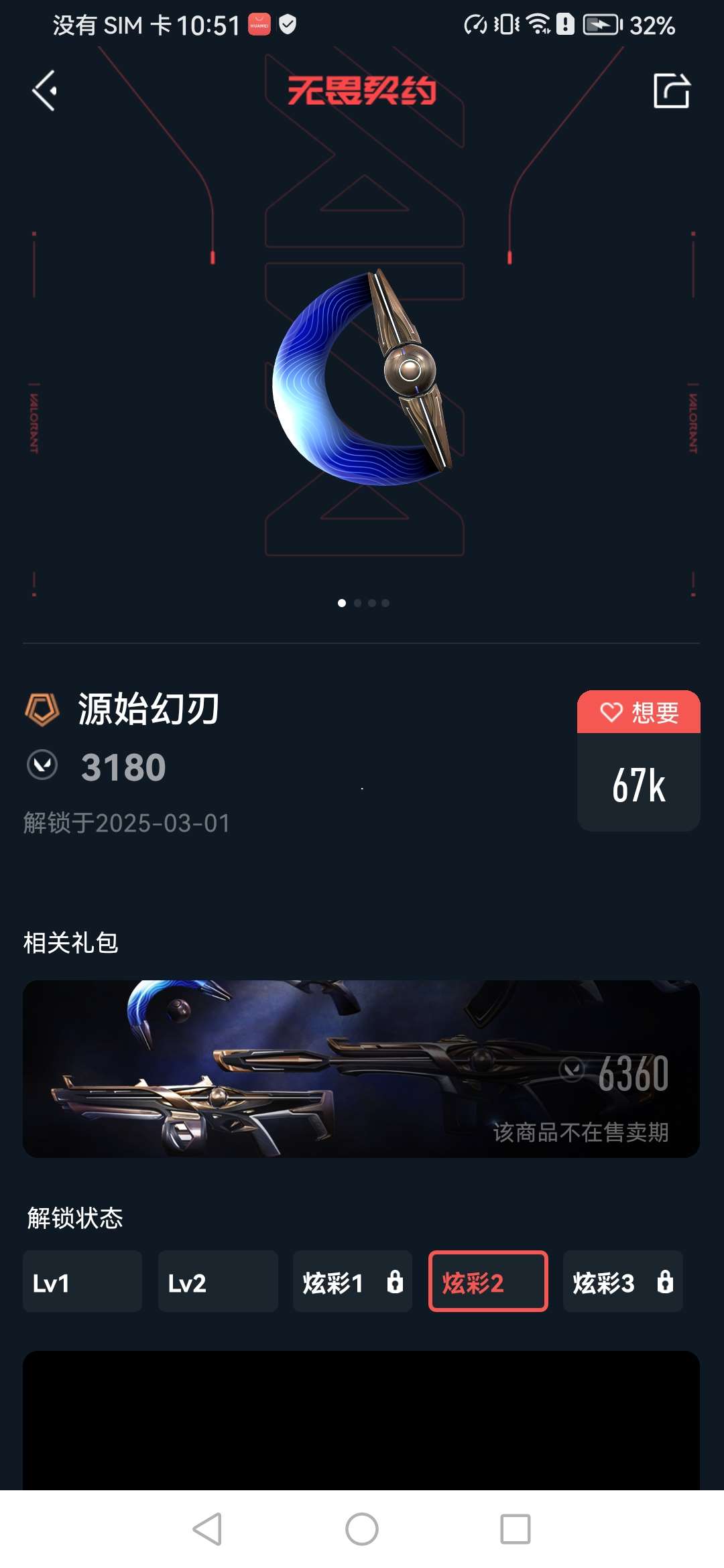The width and height of the screenshot is (724, 1568).
Task: Tap the system home button
Action: click(362, 1529)
